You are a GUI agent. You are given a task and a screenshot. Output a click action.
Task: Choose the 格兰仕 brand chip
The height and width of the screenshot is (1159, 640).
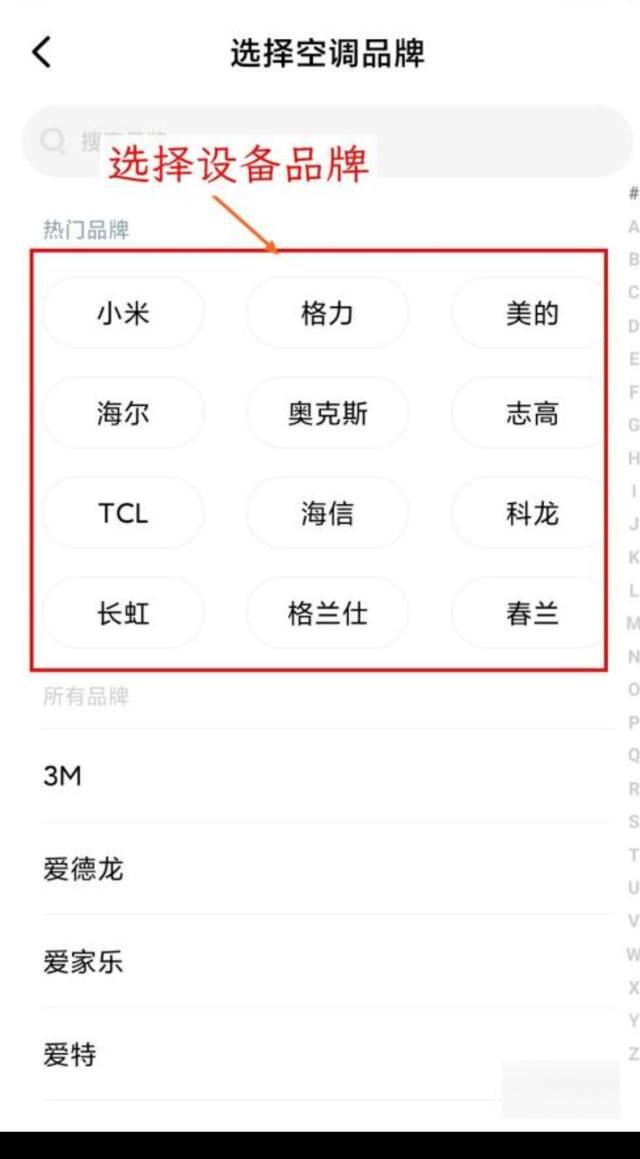(x=327, y=613)
